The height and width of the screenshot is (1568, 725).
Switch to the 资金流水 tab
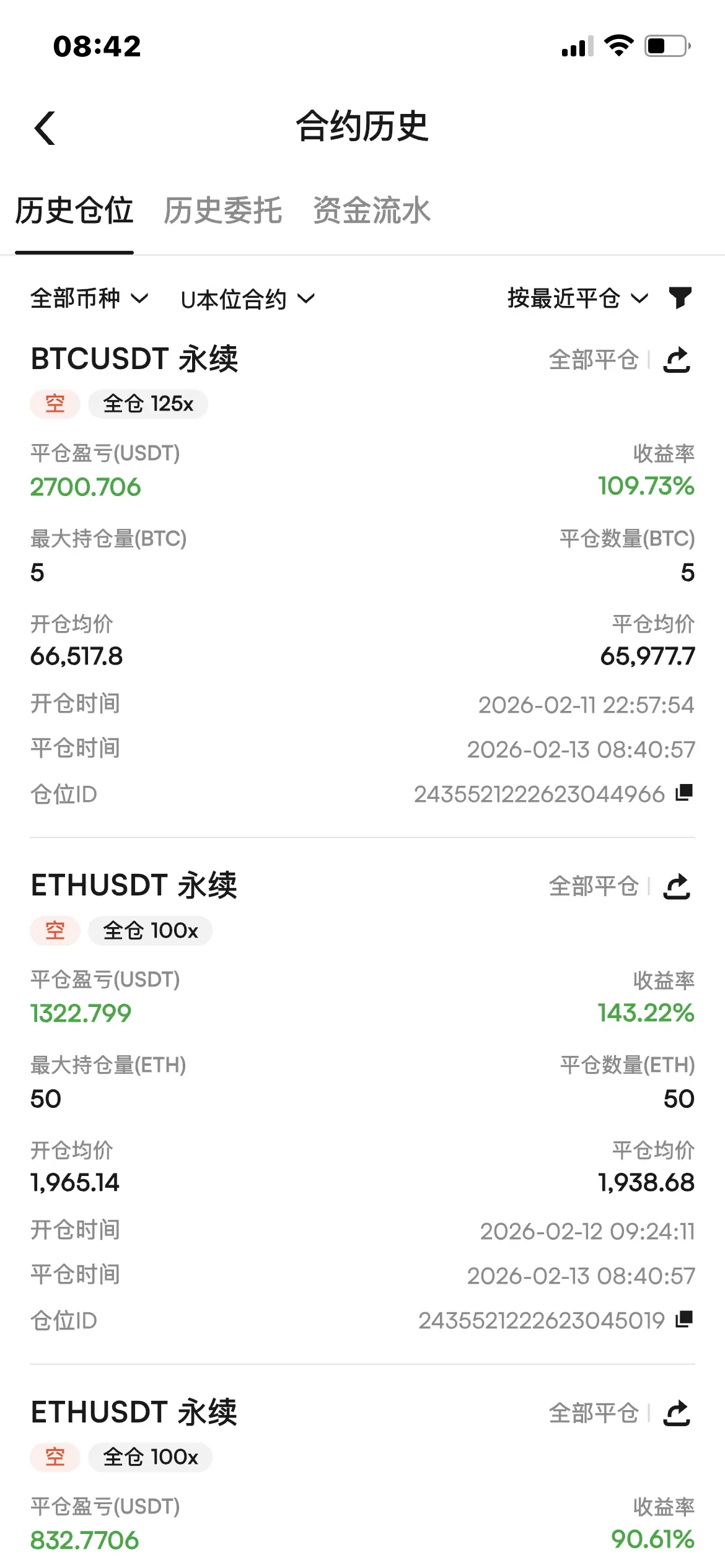coord(372,211)
